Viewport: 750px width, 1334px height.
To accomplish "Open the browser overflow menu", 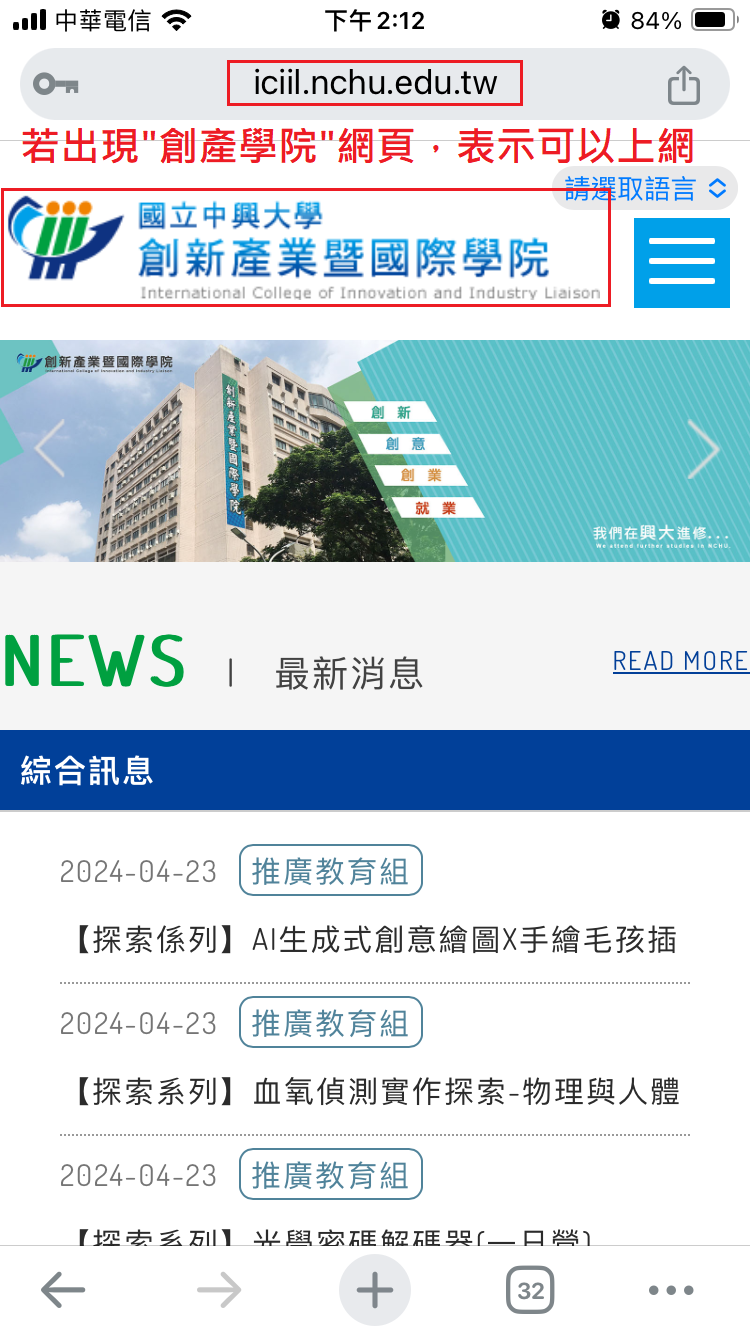I will [x=671, y=1290].
